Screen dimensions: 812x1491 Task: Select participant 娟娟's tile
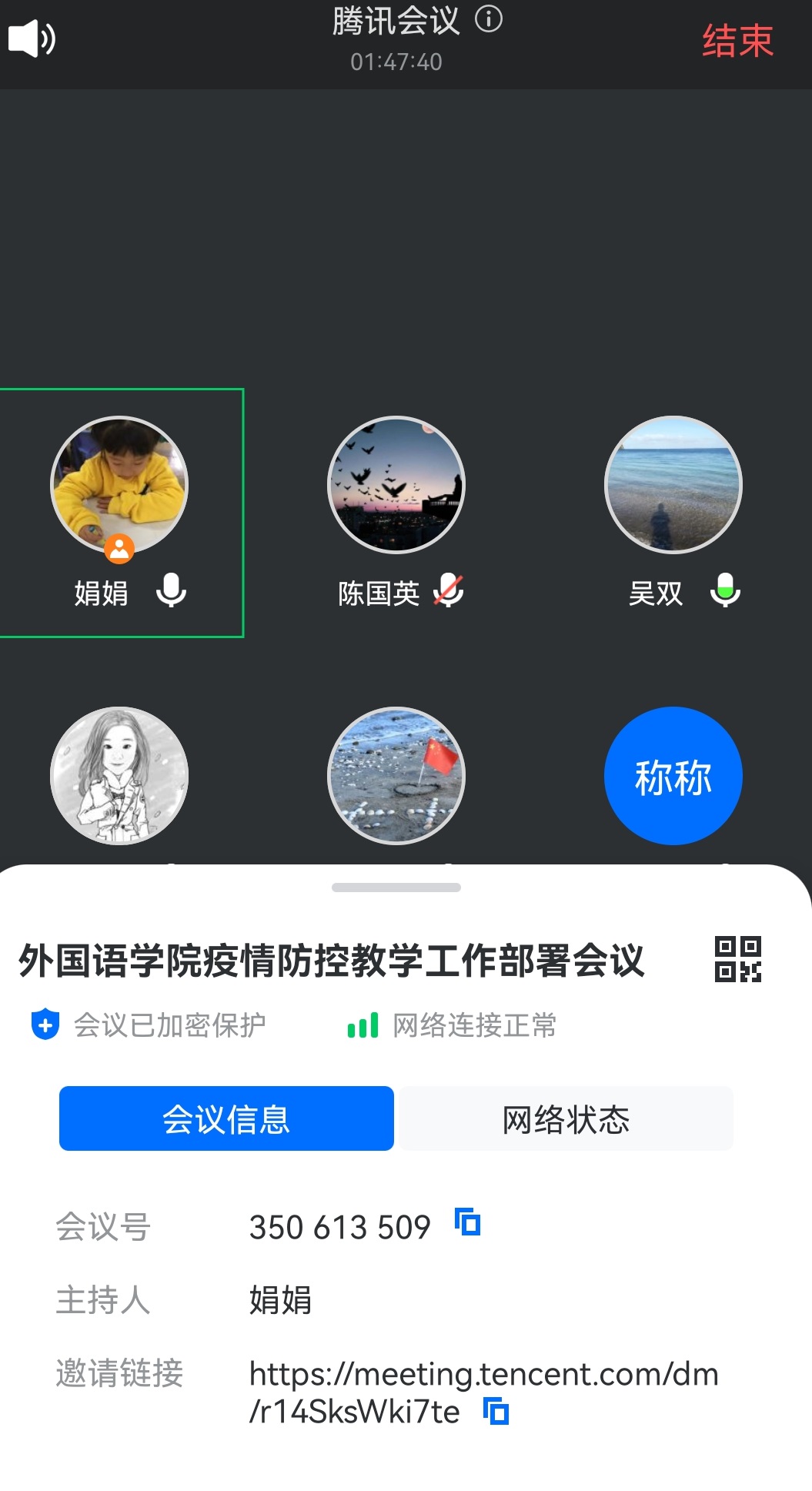tap(120, 513)
